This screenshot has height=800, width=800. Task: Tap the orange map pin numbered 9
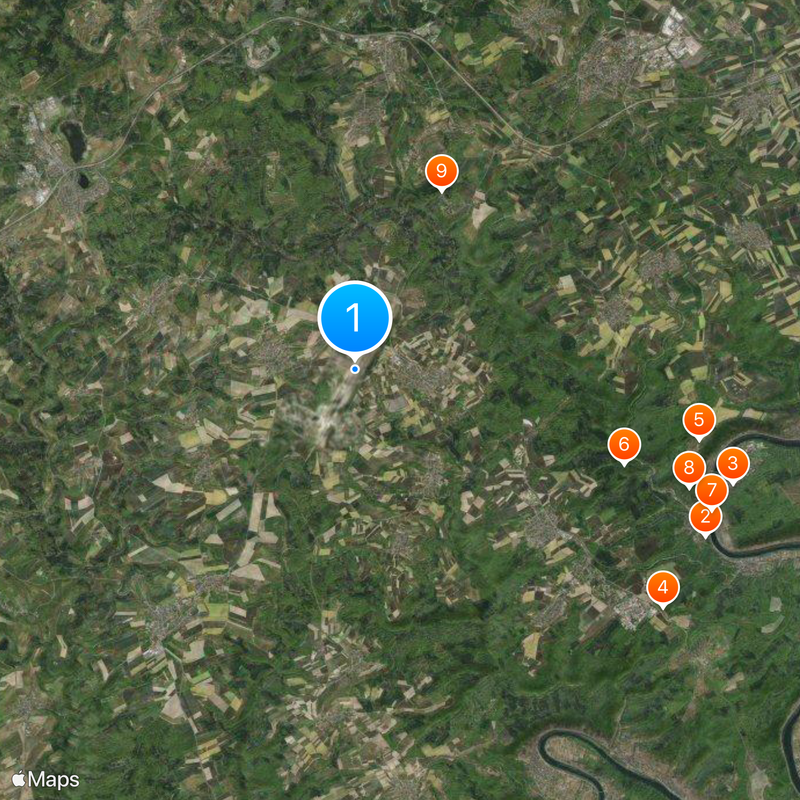441,171
